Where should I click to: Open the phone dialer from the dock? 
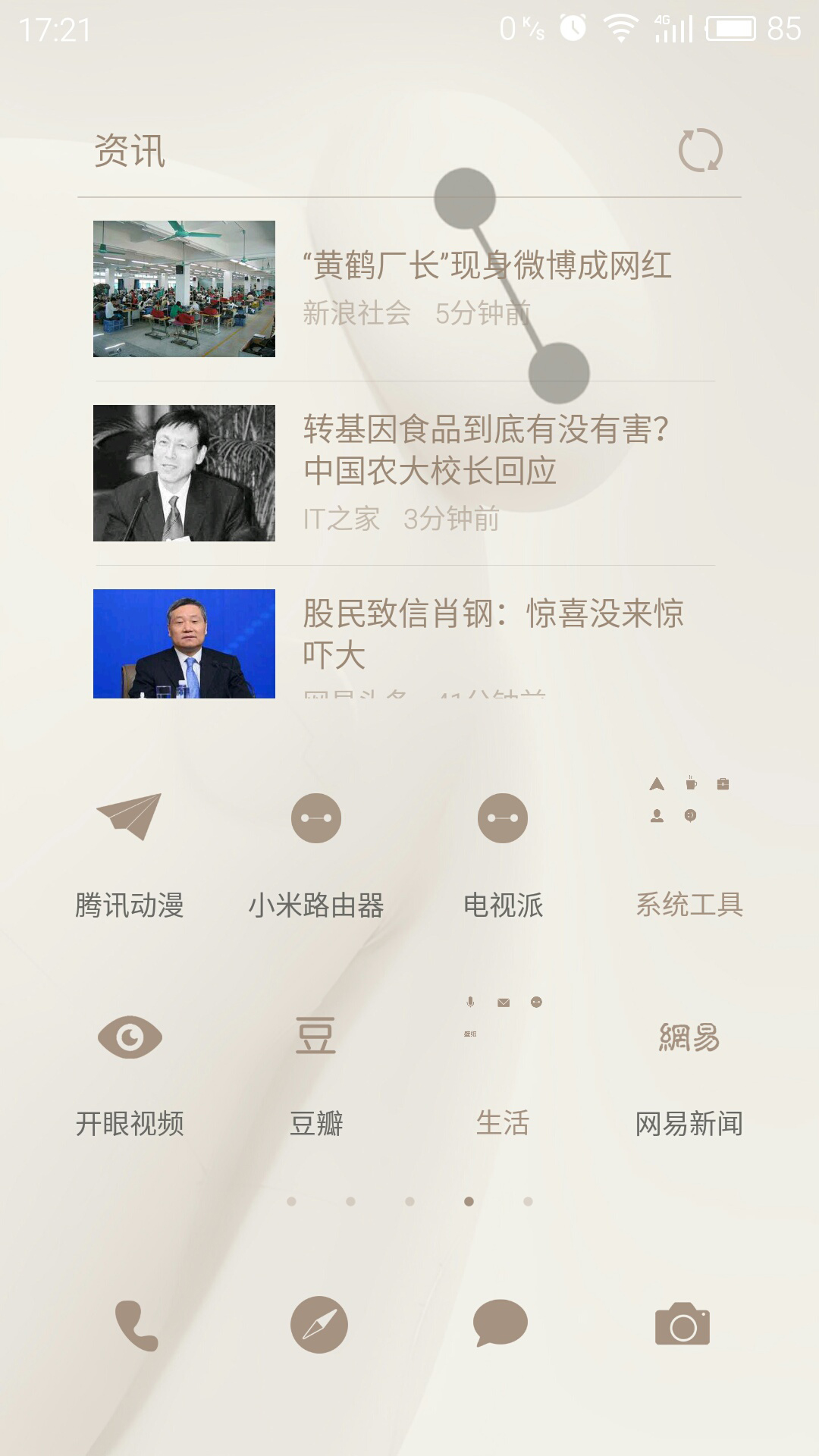136,1325
